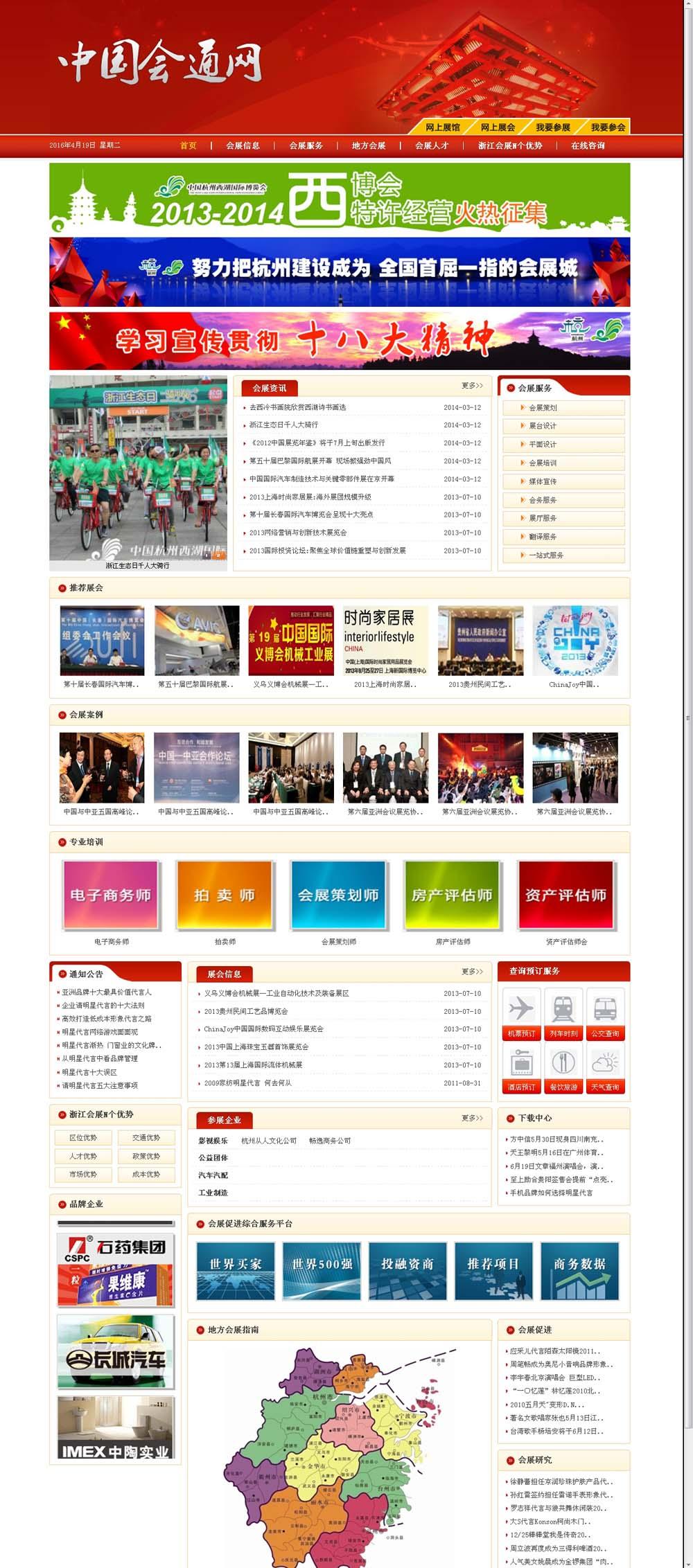This screenshot has height=1568, width=693.
Task: Open 世界500强 platform tile
Action: (x=322, y=1270)
